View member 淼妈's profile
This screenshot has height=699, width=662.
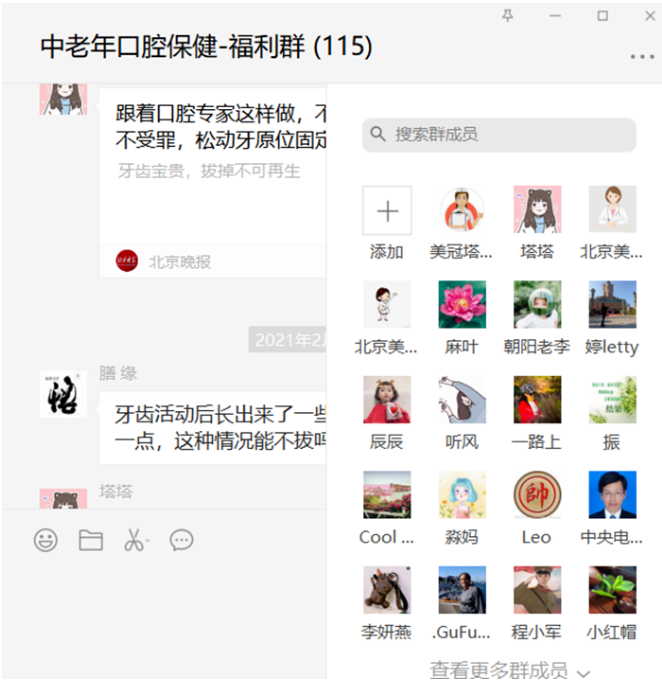pos(462,495)
